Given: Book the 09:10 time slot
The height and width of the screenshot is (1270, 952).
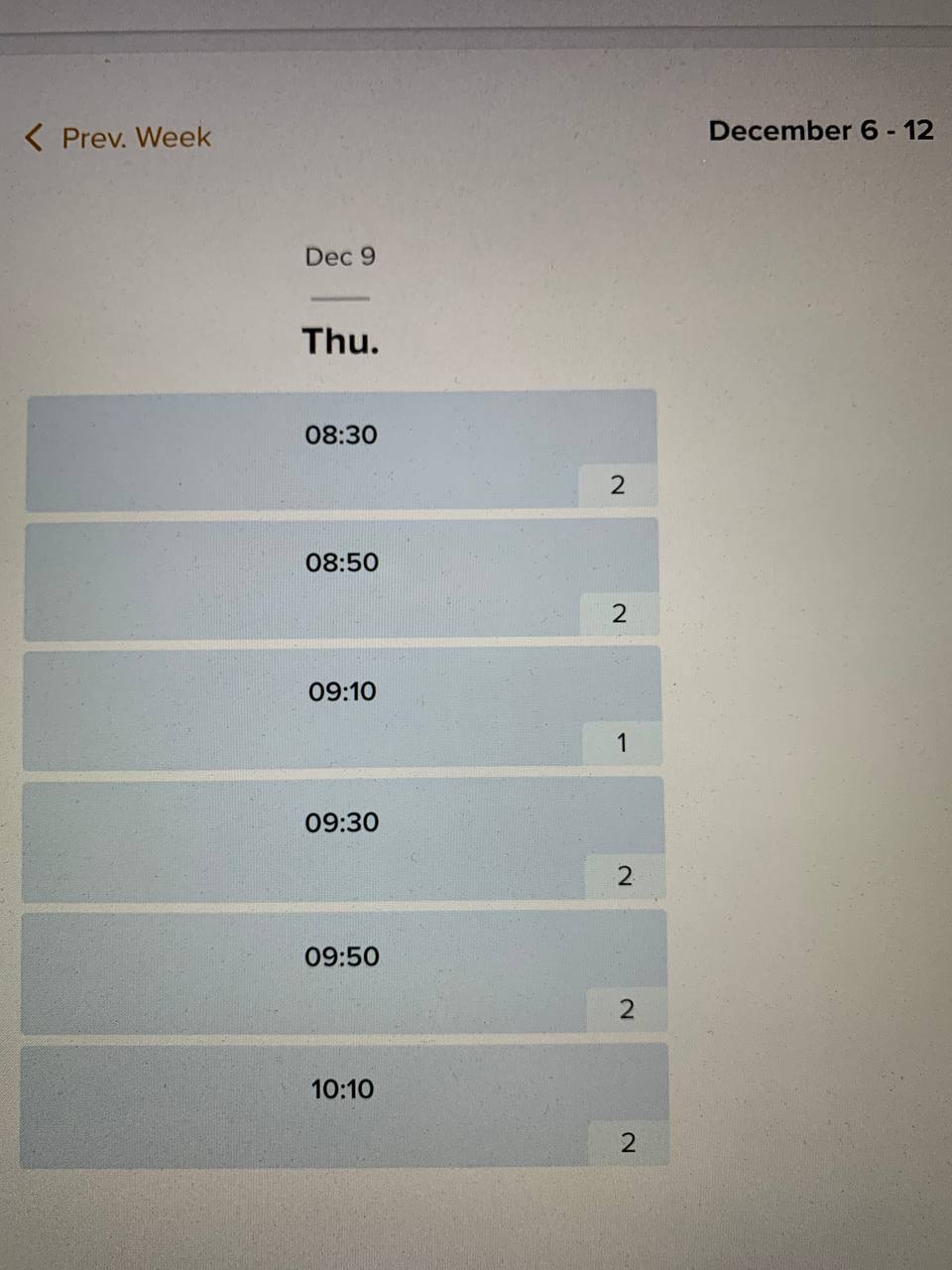Looking at the screenshot, I should (x=342, y=707).
